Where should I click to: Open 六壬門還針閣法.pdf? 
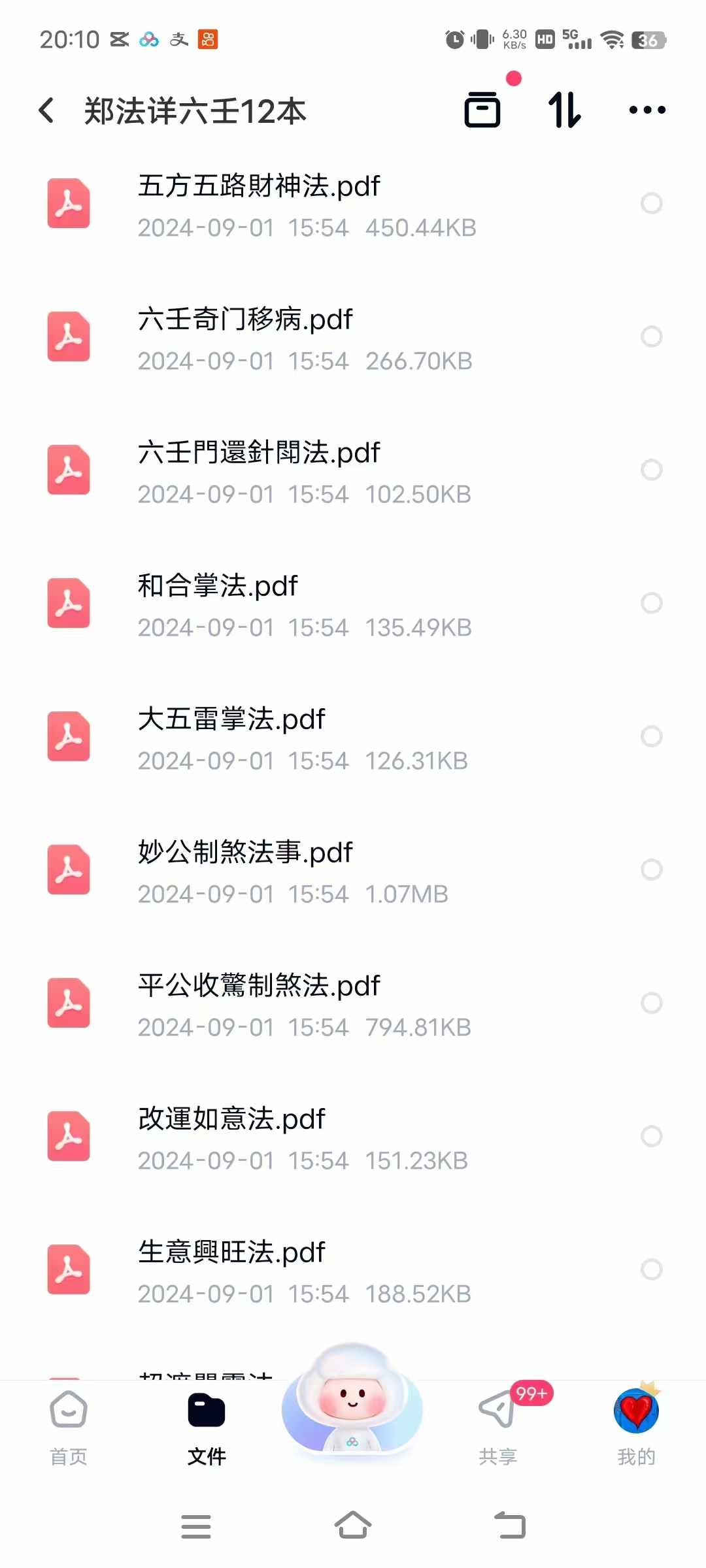(353, 470)
